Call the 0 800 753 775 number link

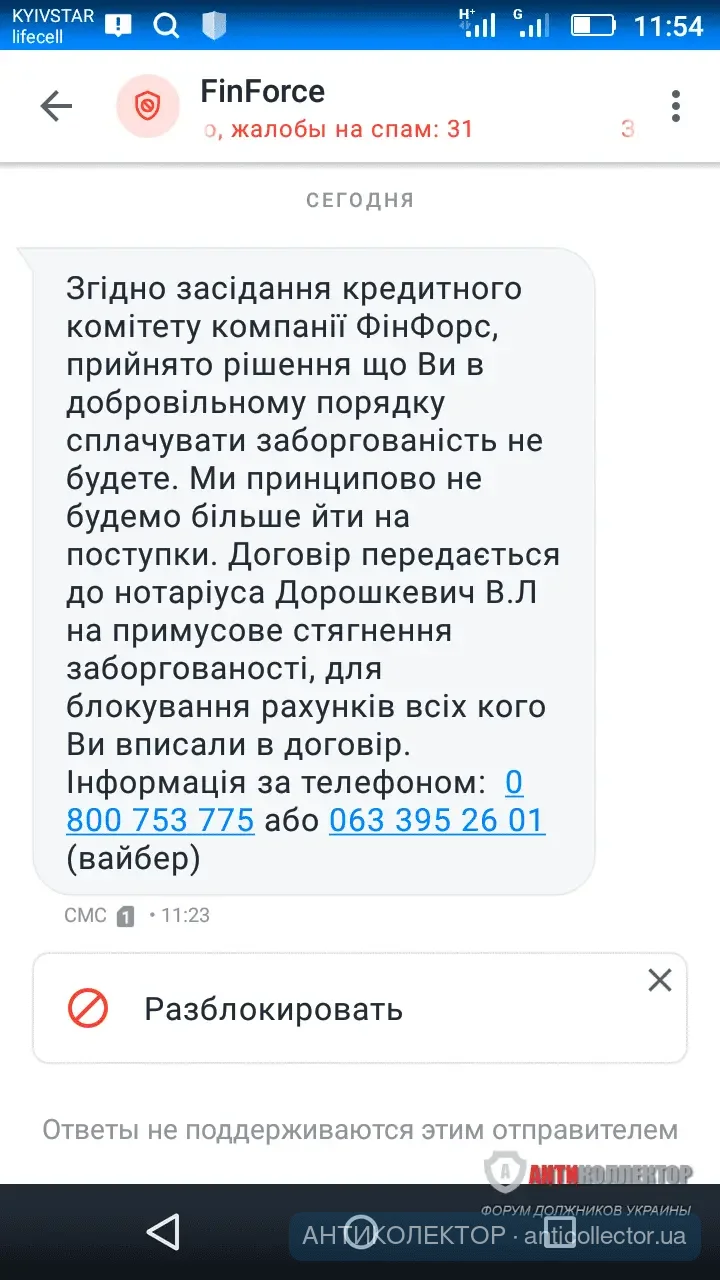point(160,821)
